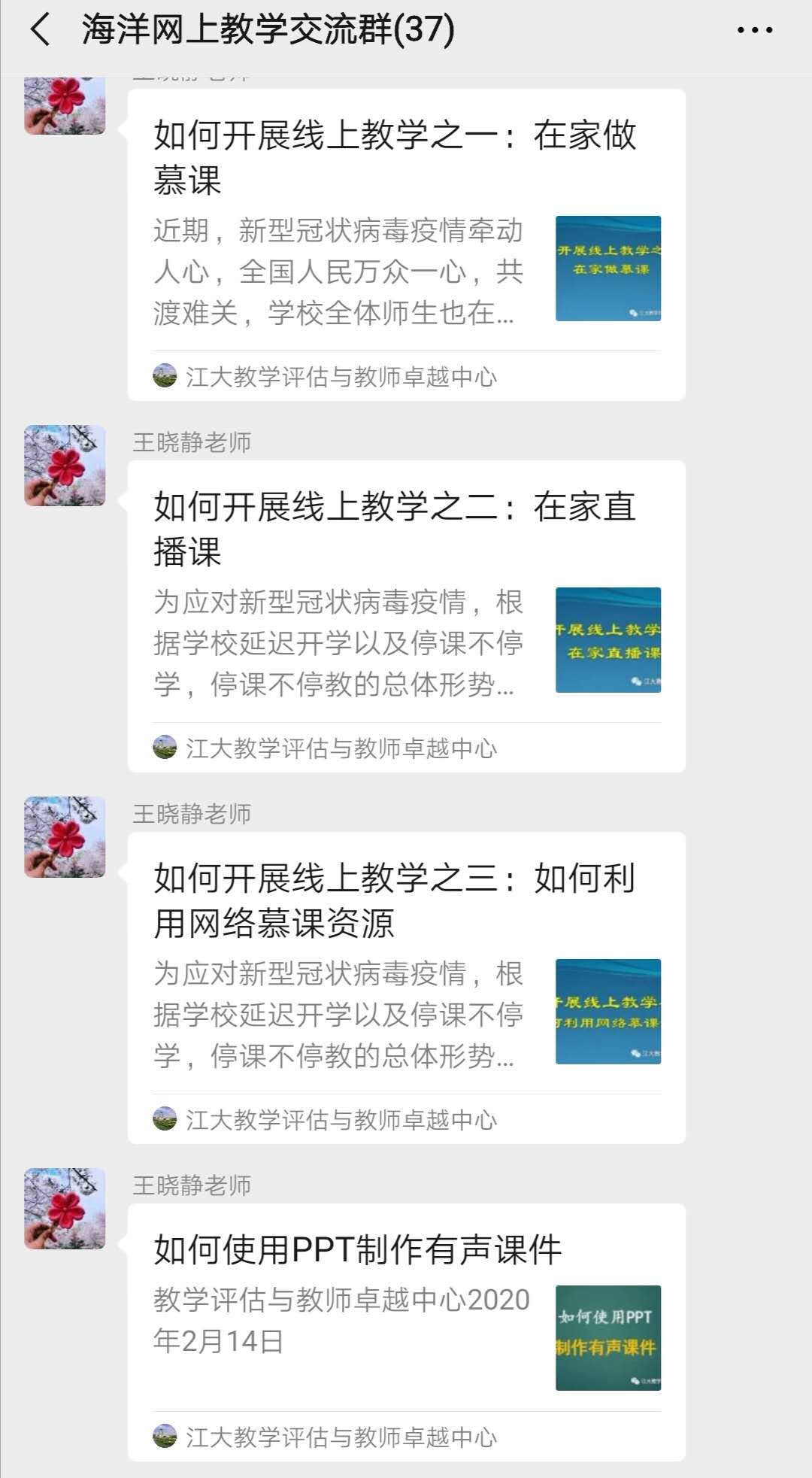The width and height of the screenshot is (812, 1478).
Task: Open the group chat overflow menu
Action: point(754,30)
